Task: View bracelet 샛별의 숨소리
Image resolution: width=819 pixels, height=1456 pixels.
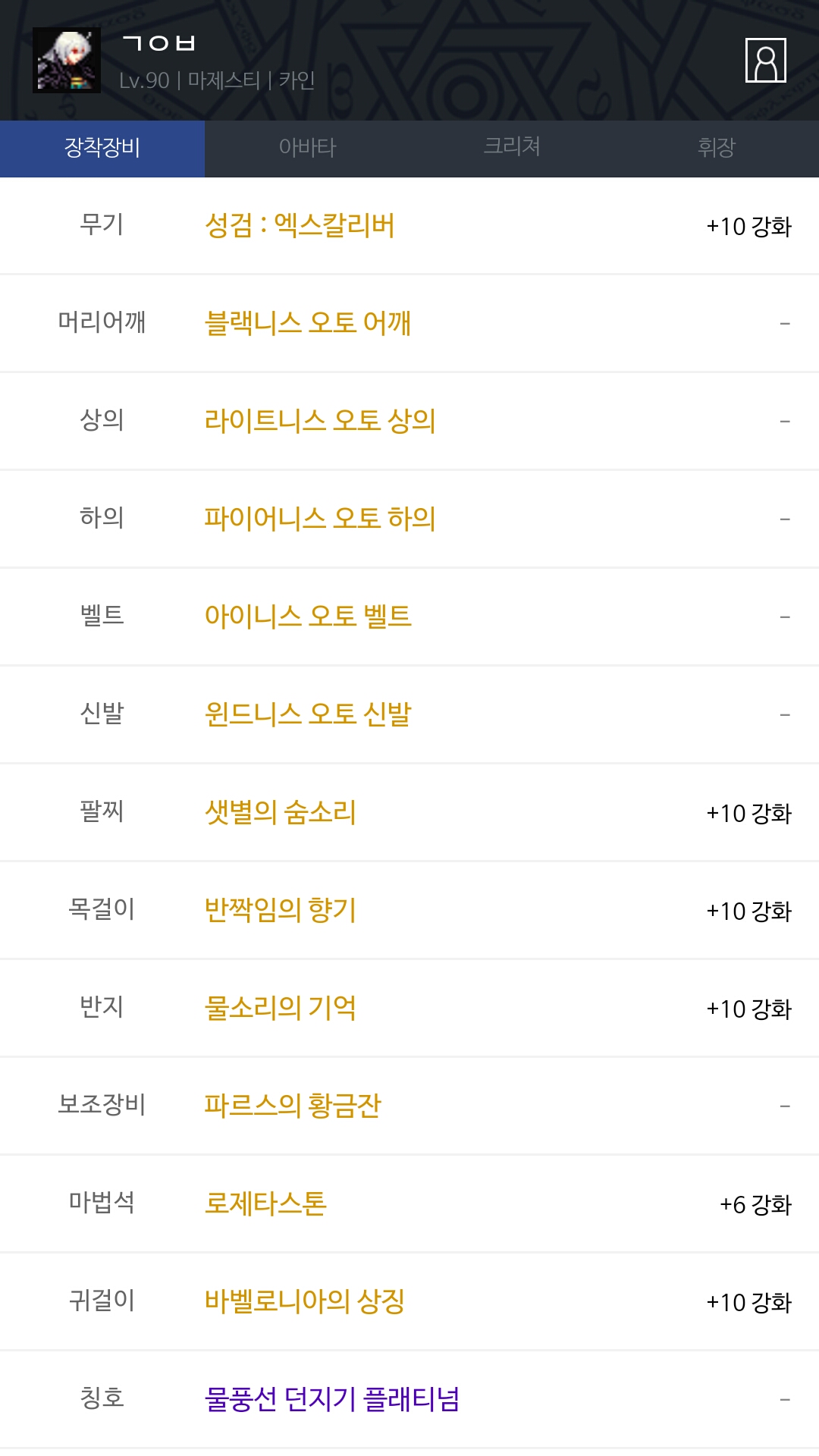Action: pos(281,813)
